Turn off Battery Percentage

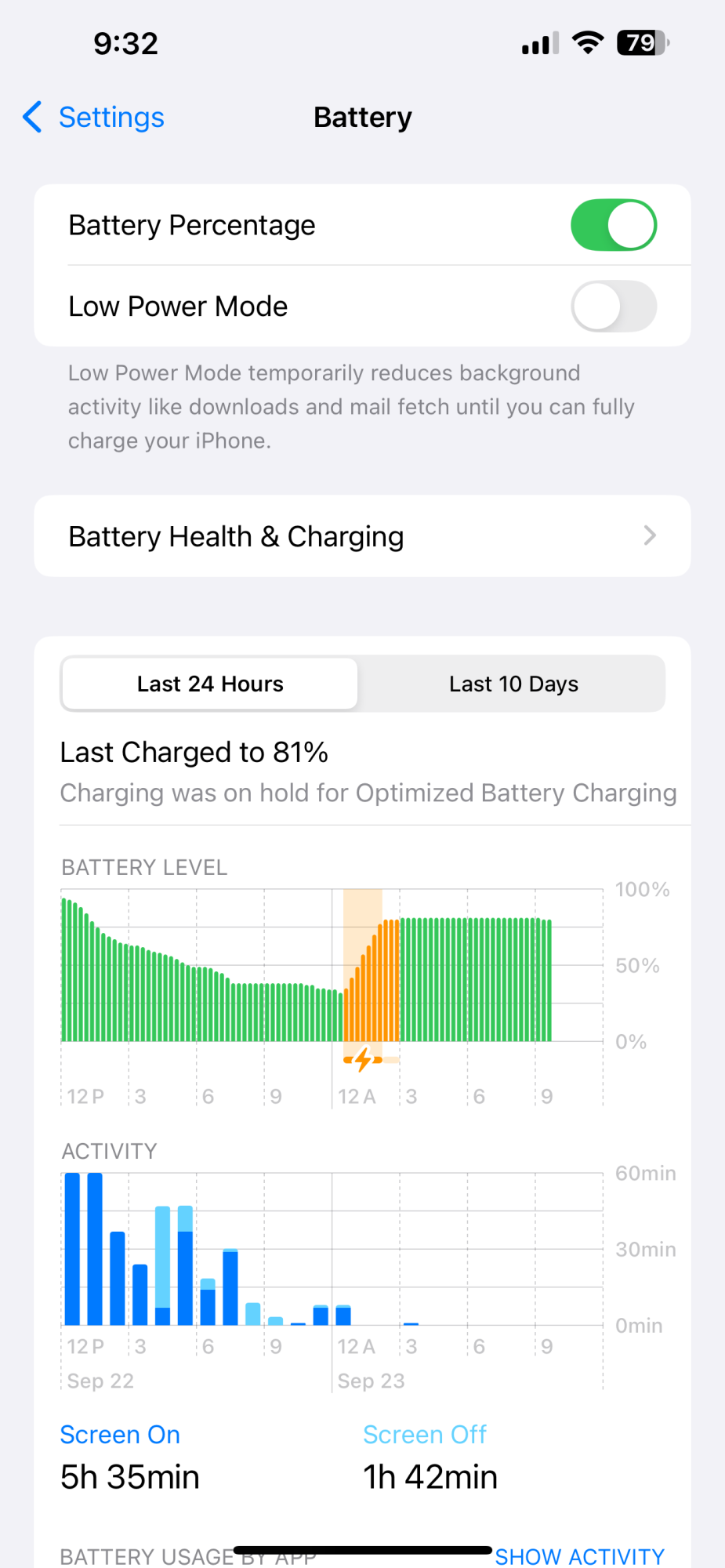pos(613,225)
